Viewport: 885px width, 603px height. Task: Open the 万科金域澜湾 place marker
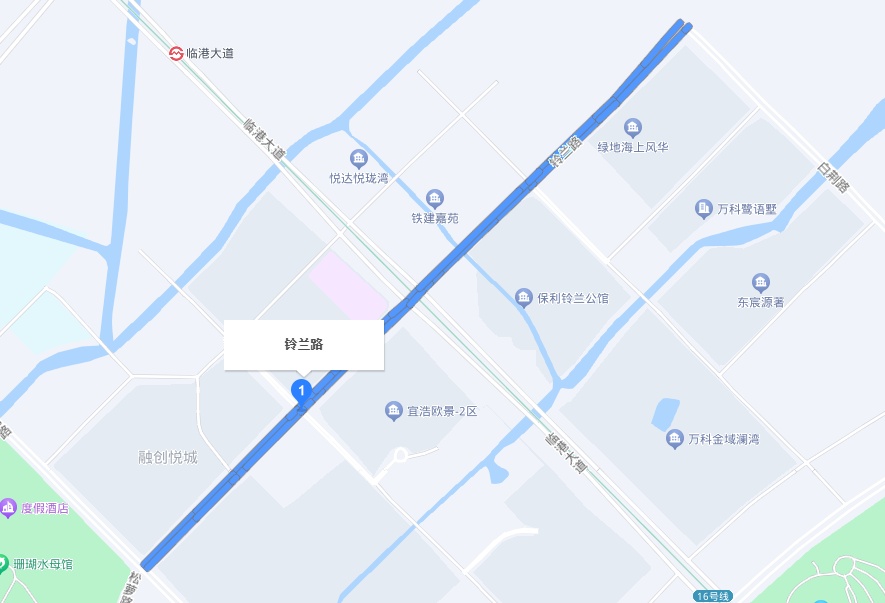(x=675, y=439)
